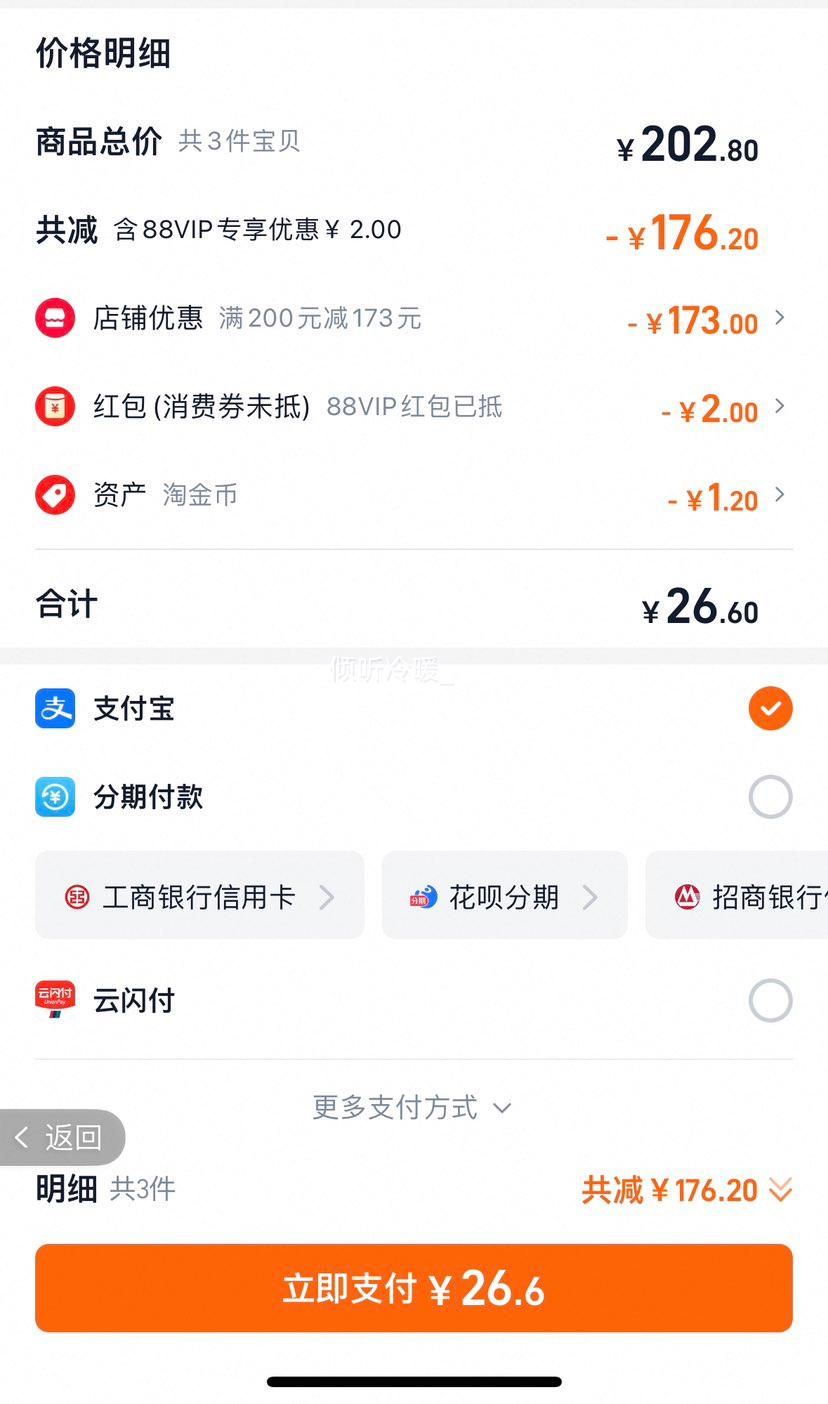Tap the 返回 back button
The height and width of the screenshot is (1404, 828).
(62, 1137)
